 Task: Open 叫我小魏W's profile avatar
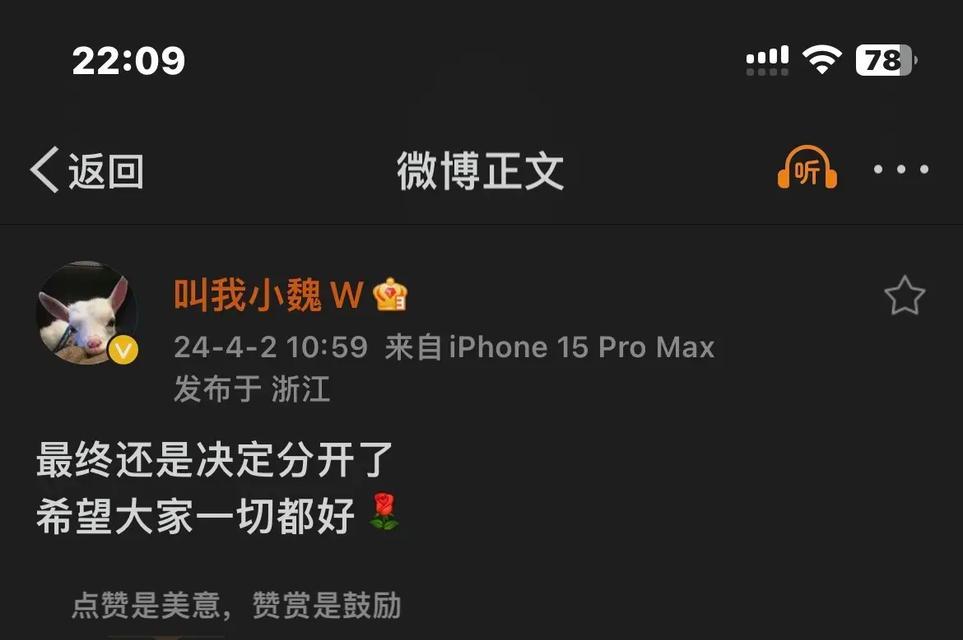pos(86,312)
